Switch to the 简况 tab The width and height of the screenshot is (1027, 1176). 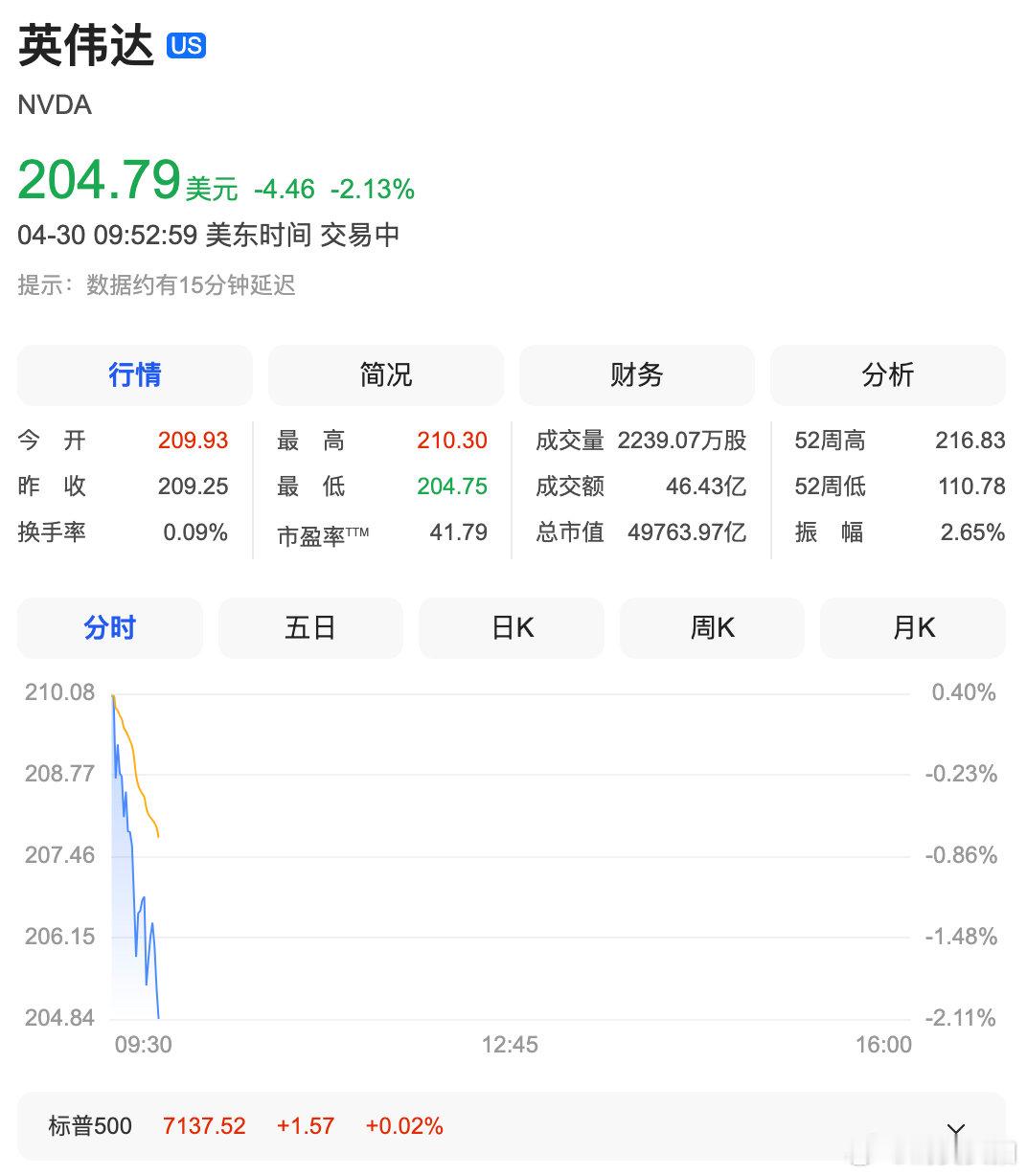tap(385, 375)
